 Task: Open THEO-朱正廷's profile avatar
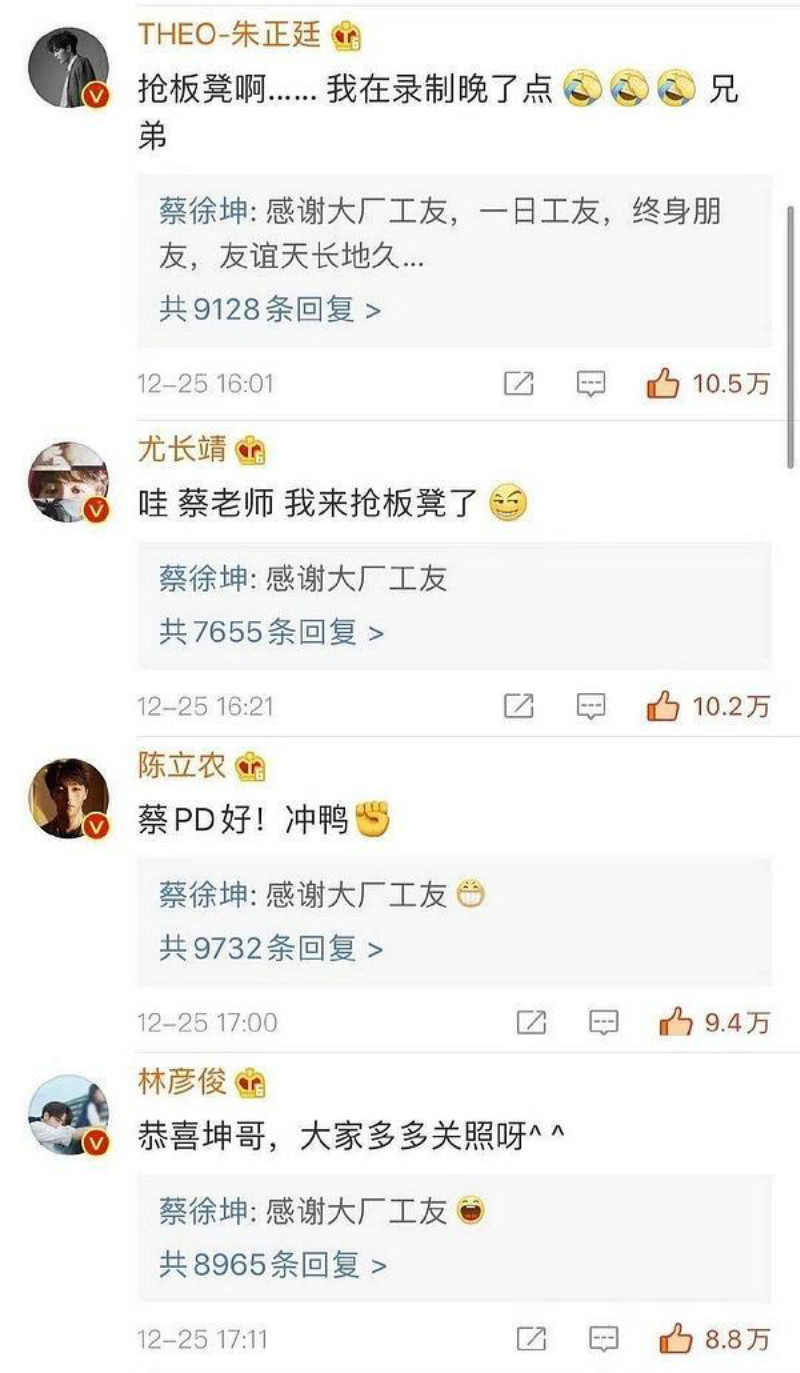[68, 68]
